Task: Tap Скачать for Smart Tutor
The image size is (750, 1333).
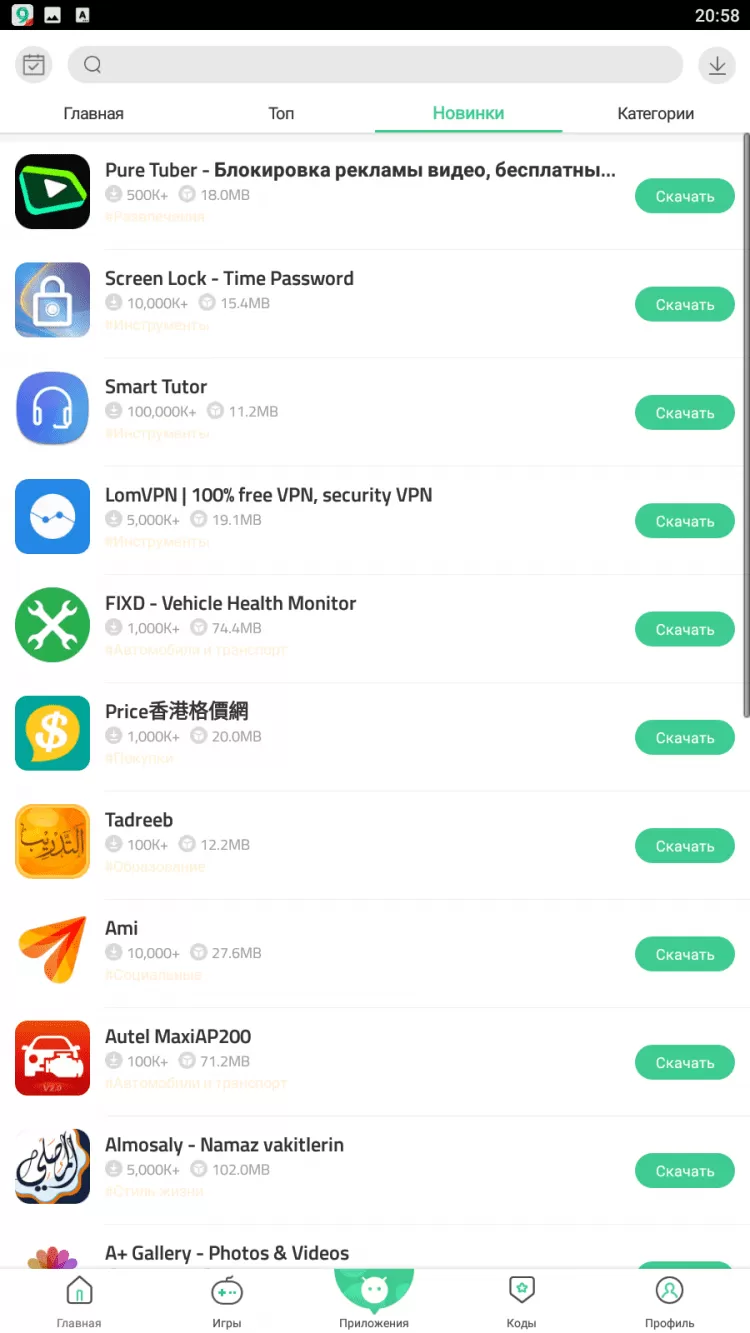Action: (684, 412)
